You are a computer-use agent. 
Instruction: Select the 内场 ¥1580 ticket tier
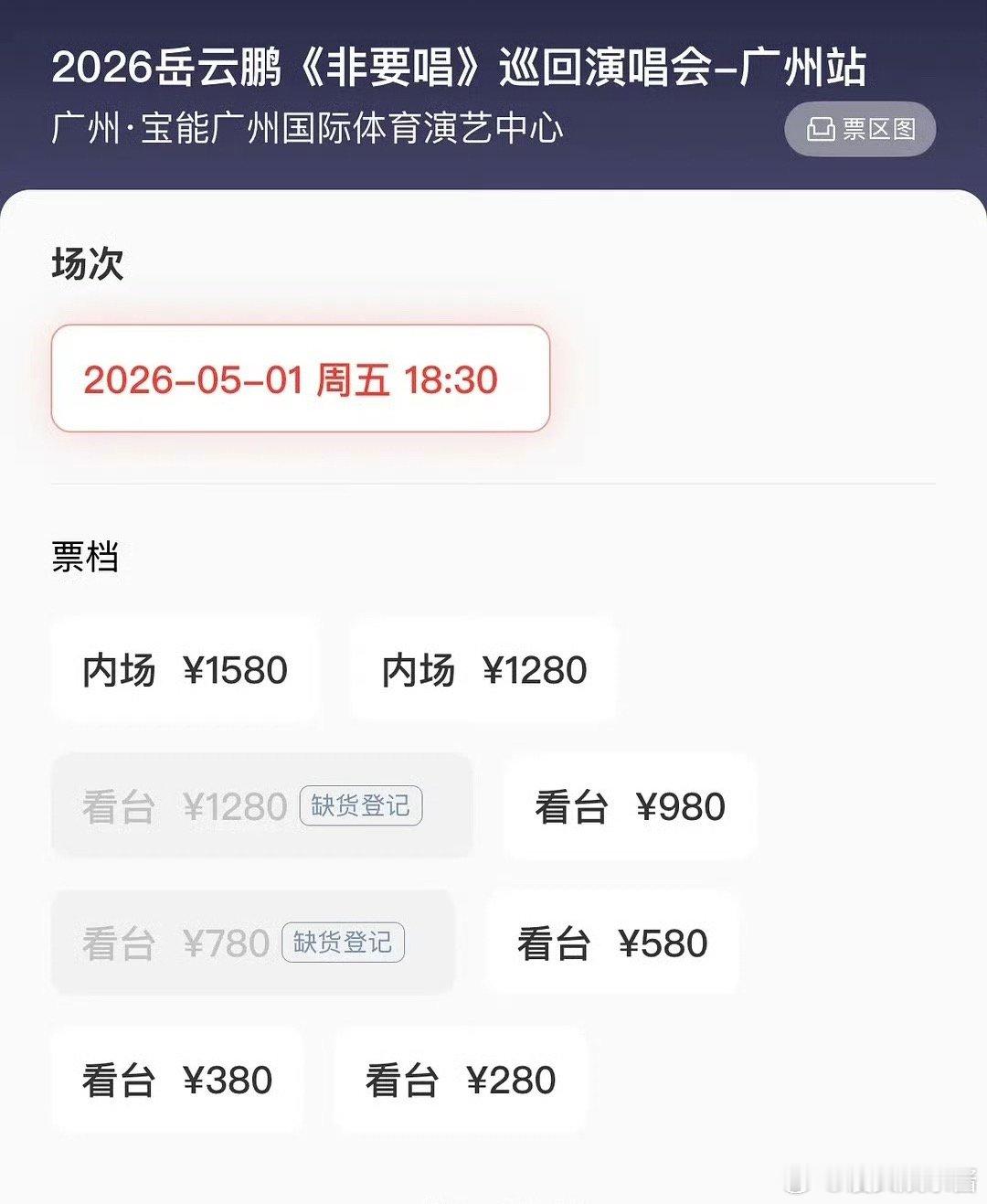[x=184, y=669]
